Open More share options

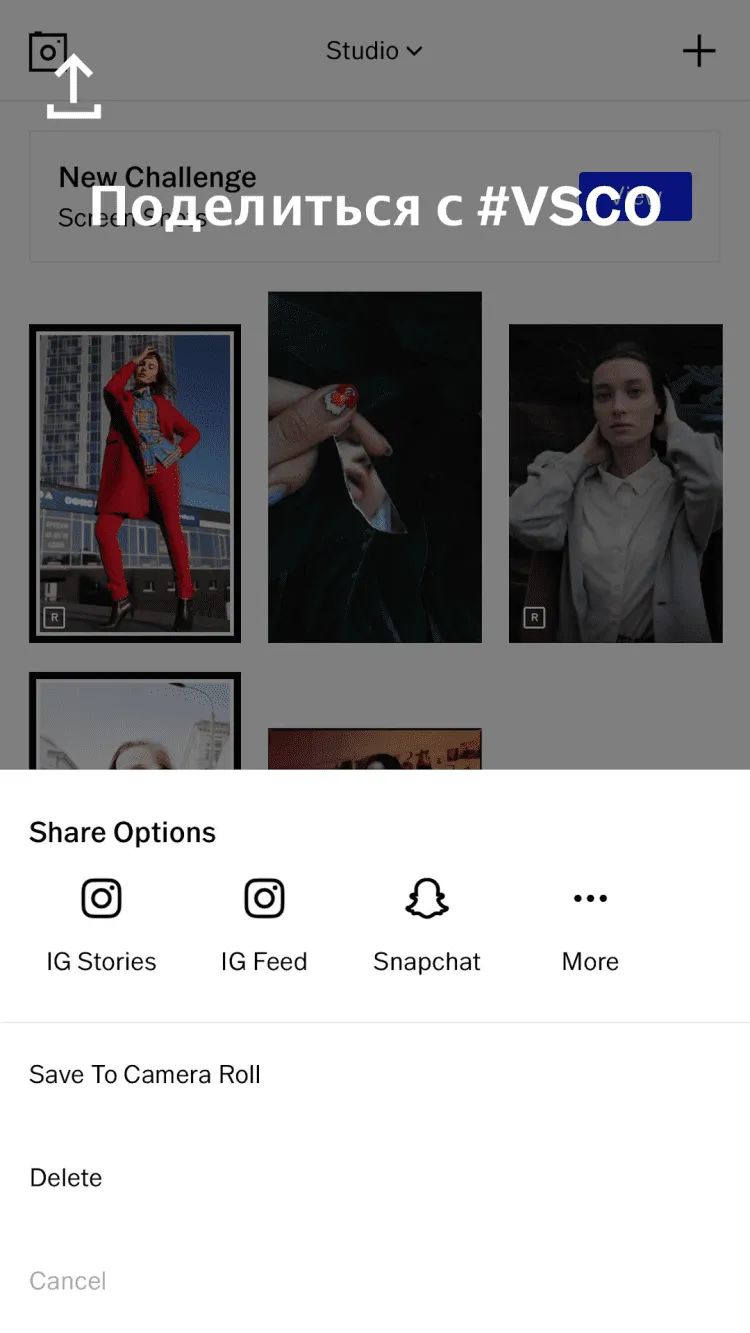tap(590, 924)
